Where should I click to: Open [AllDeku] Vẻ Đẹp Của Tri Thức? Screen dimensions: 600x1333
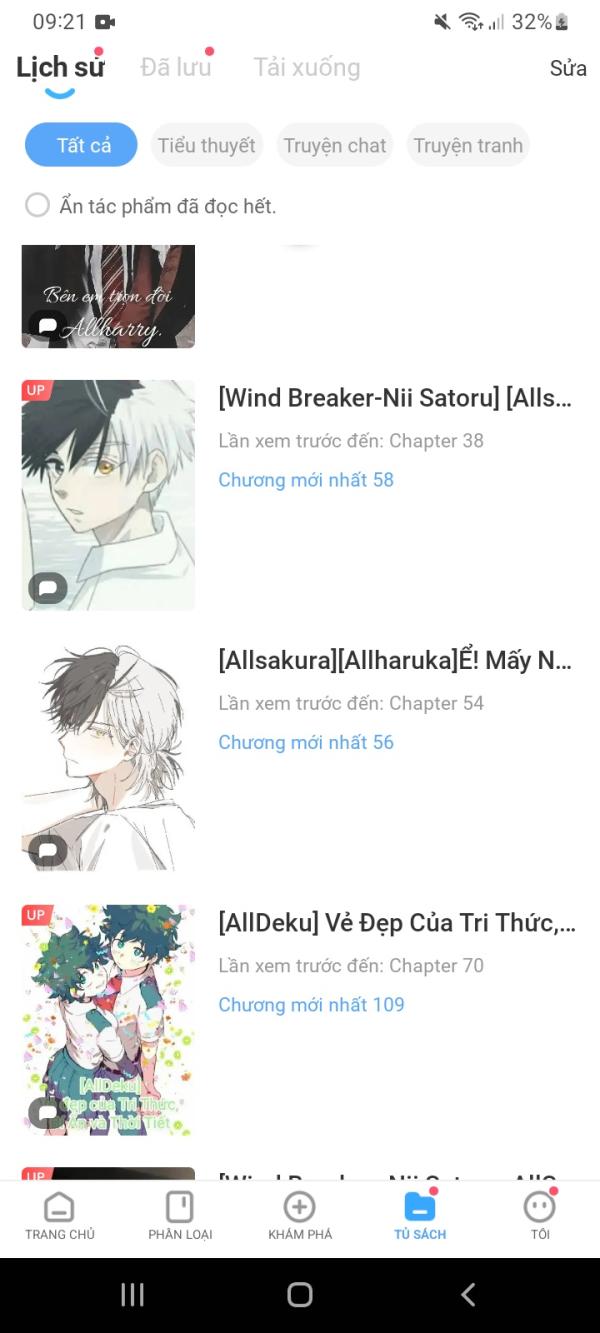pyautogui.click(x=395, y=922)
